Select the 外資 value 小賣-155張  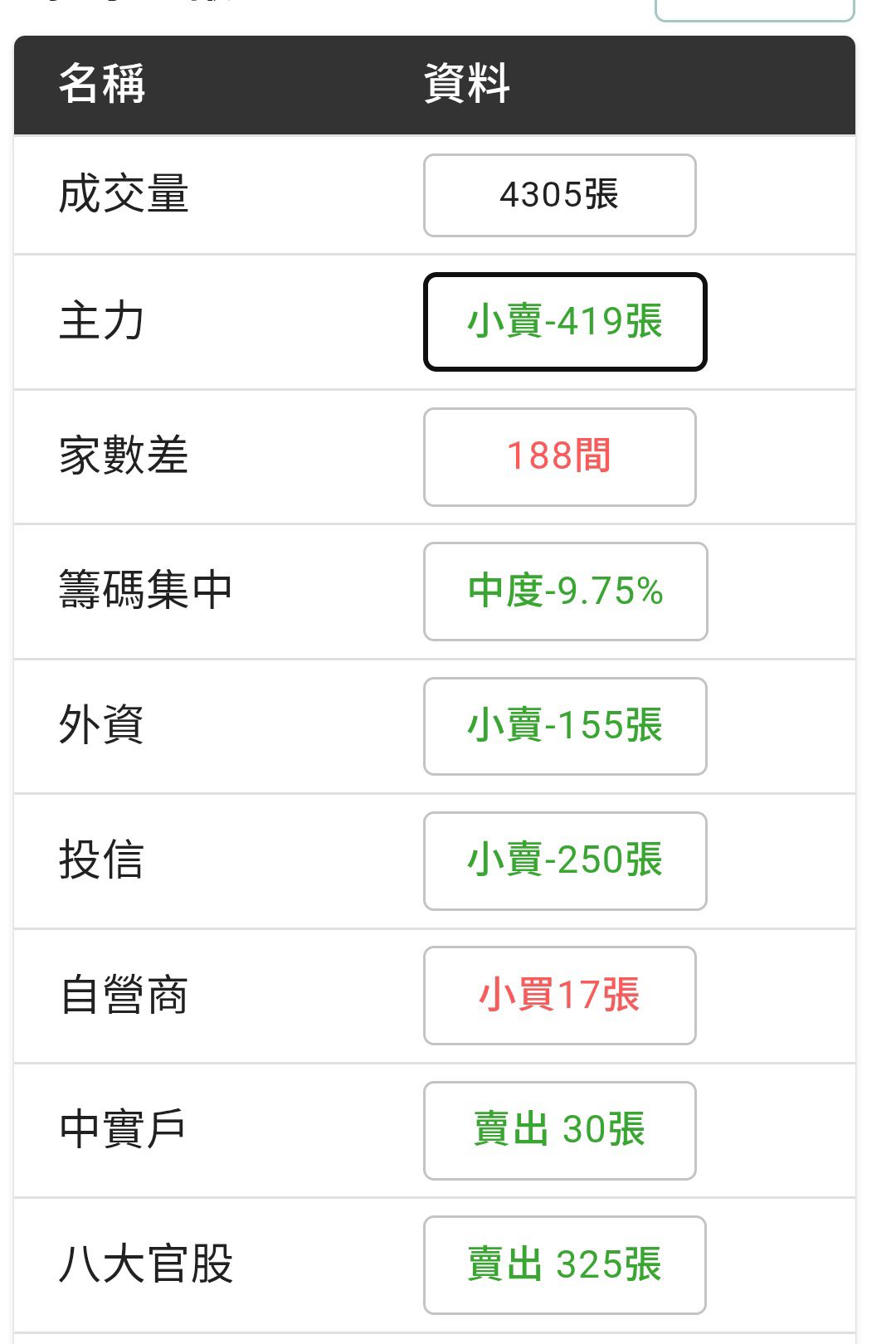564,726
